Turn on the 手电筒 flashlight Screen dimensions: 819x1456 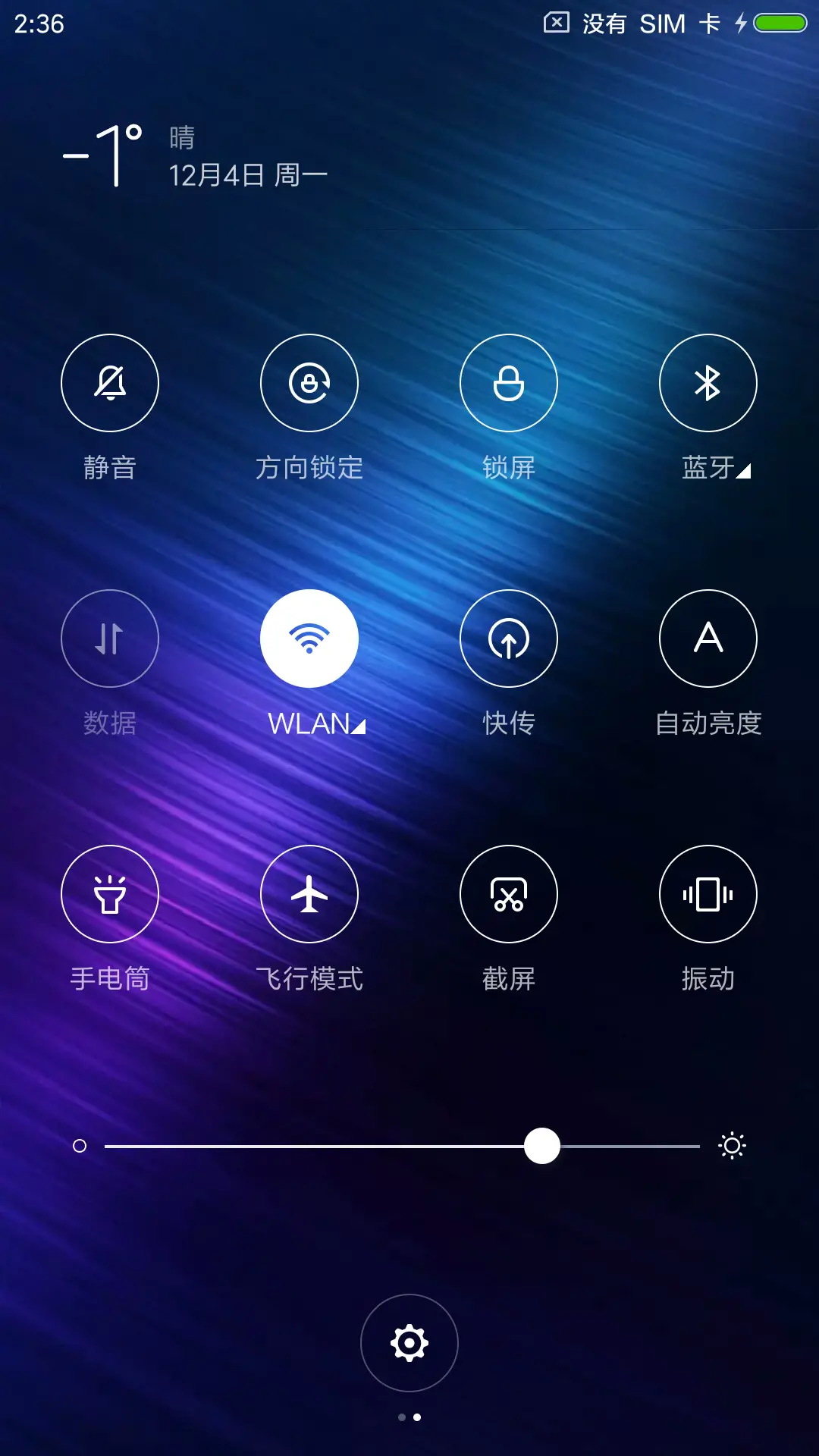(x=110, y=894)
